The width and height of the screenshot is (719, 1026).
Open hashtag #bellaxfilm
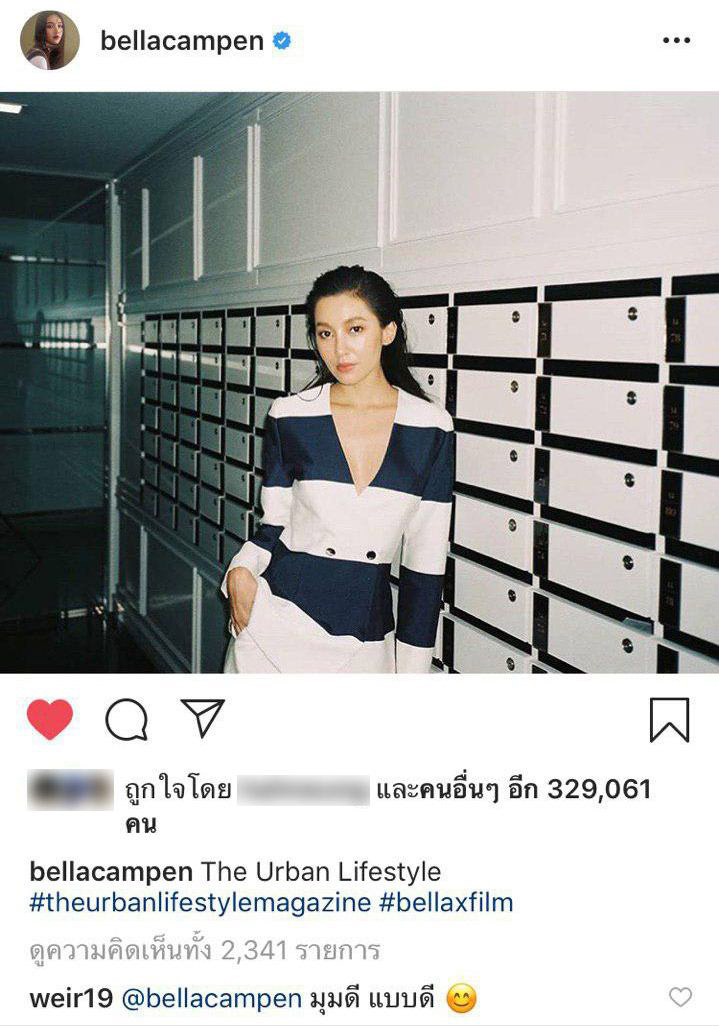(x=446, y=903)
